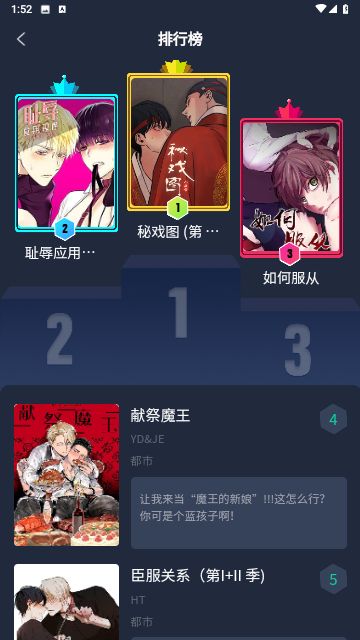Open the 献祭魔王 entry ranked 4
This screenshot has width=360, height=640.
coord(180,475)
